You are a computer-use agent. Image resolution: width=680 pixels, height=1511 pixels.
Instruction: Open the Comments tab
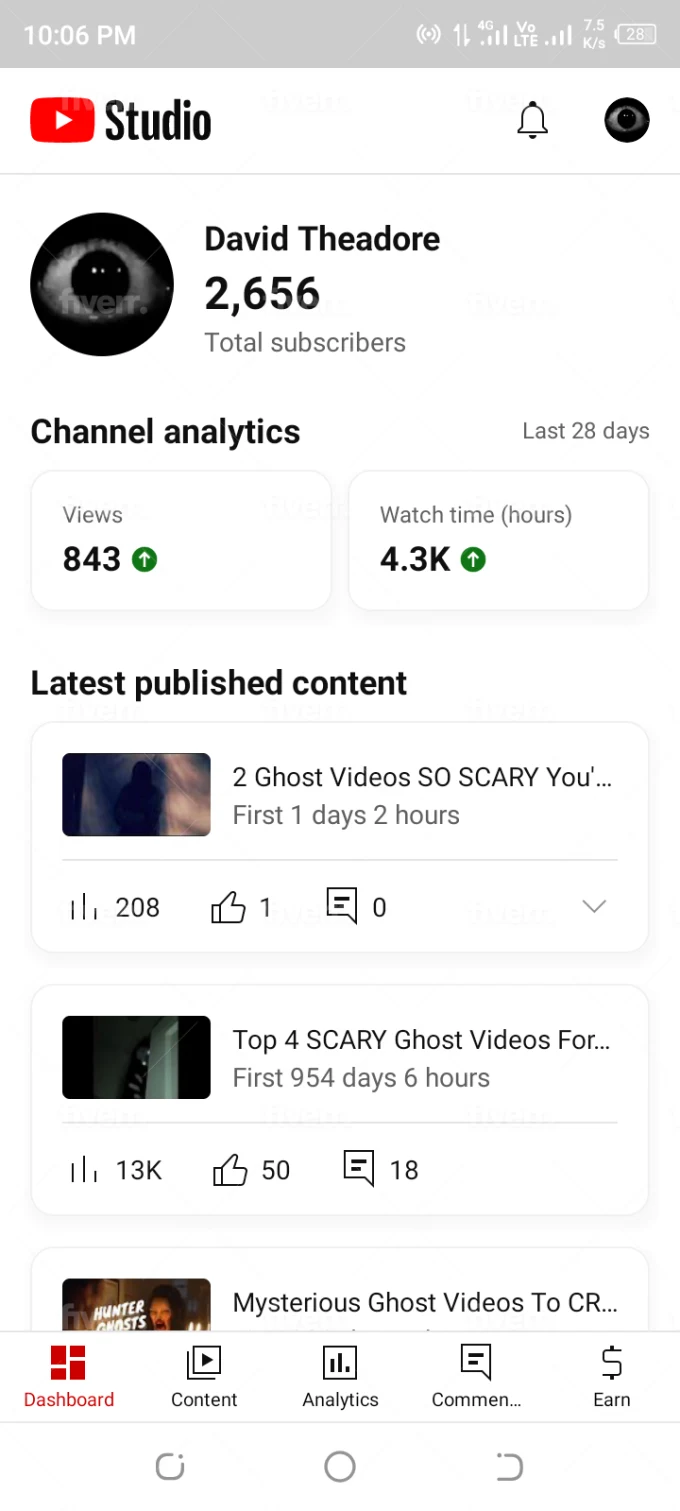point(476,1376)
